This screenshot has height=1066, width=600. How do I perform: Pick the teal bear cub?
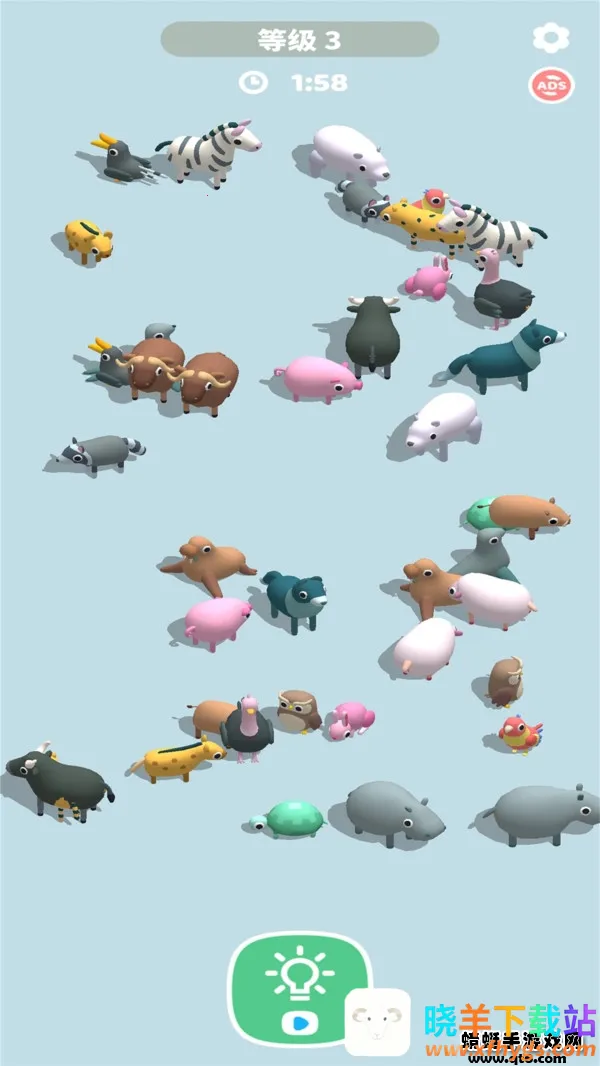tap(295, 600)
